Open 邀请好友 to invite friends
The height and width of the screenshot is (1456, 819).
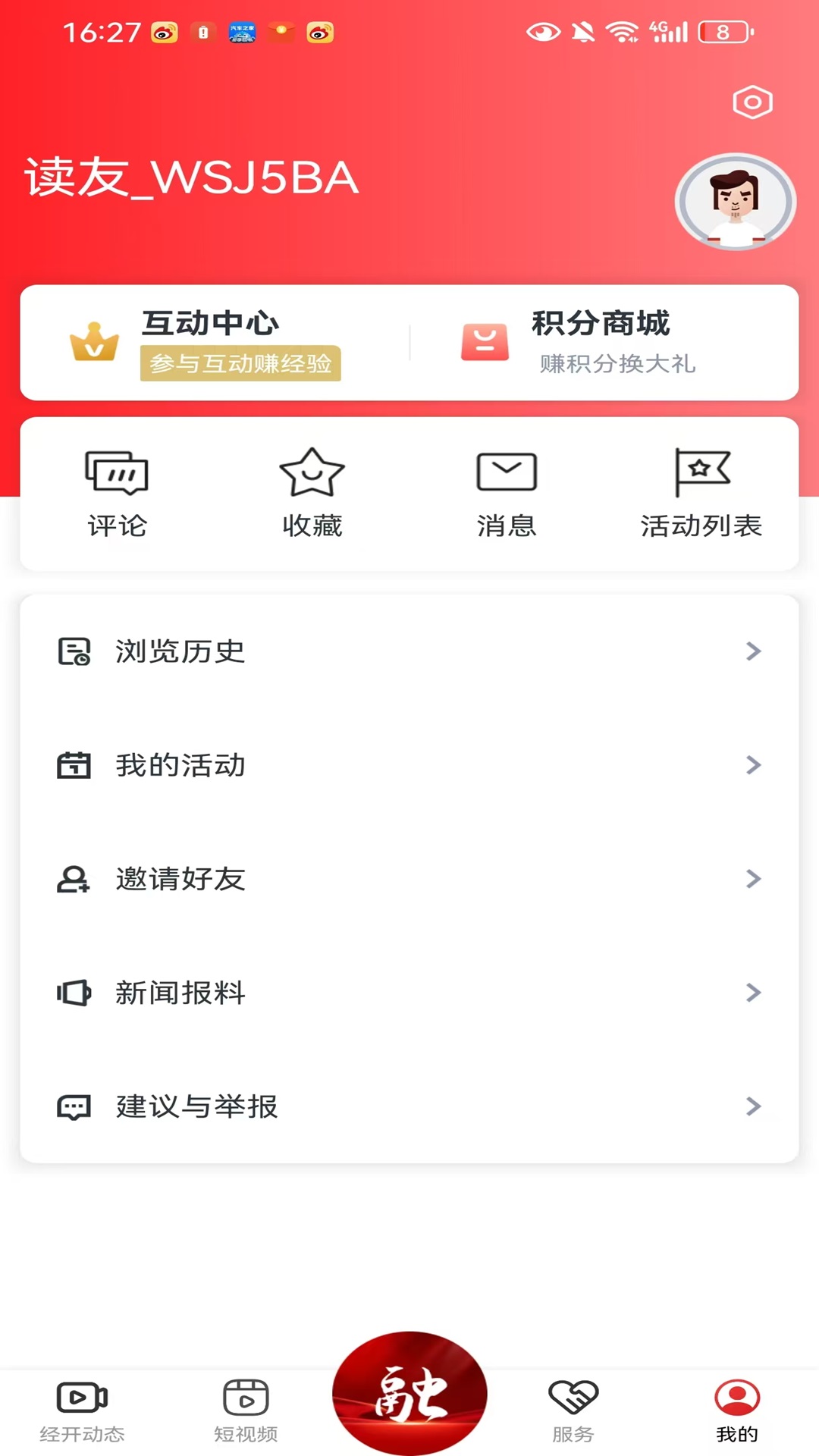[x=180, y=879]
